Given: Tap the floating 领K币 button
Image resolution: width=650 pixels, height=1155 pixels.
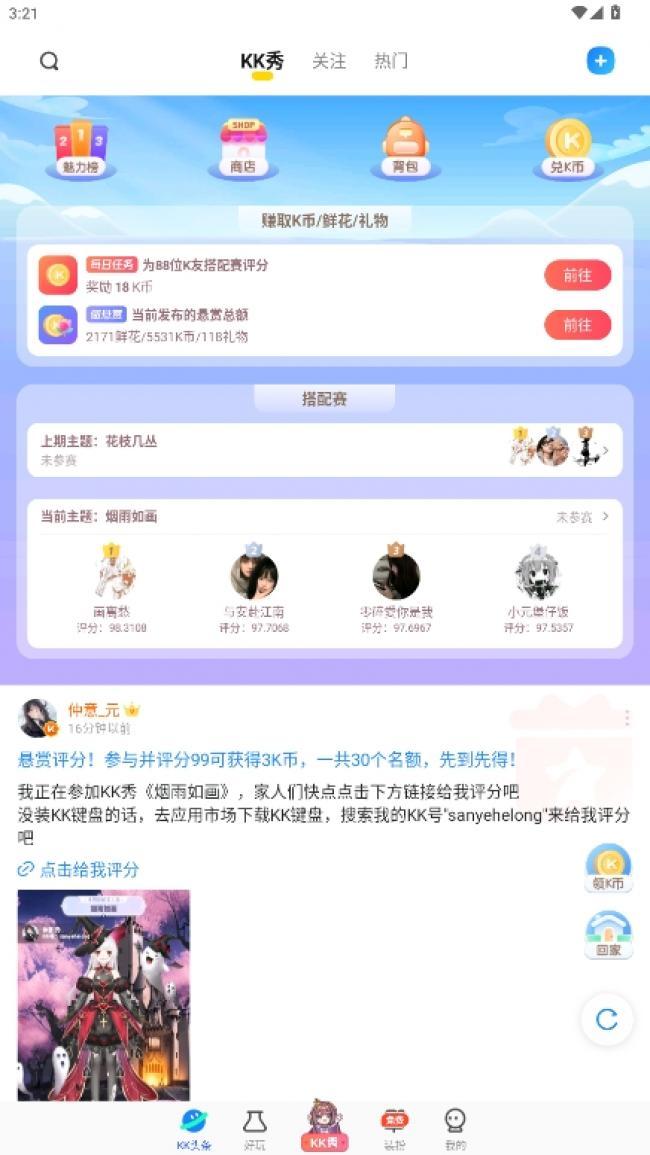Looking at the screenshot, I should click(608, 868).
